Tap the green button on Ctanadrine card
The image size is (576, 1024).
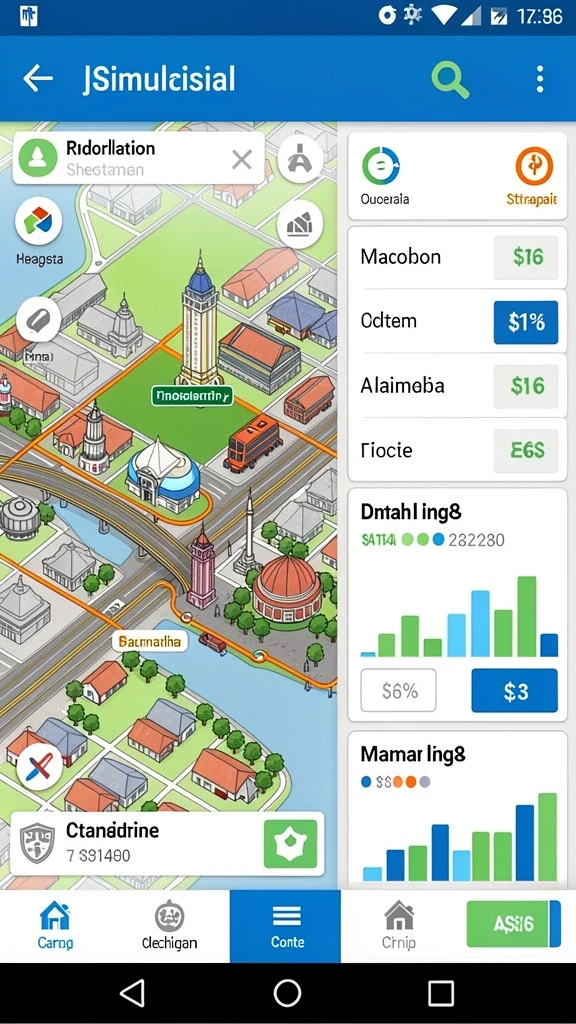coord(290,844)
